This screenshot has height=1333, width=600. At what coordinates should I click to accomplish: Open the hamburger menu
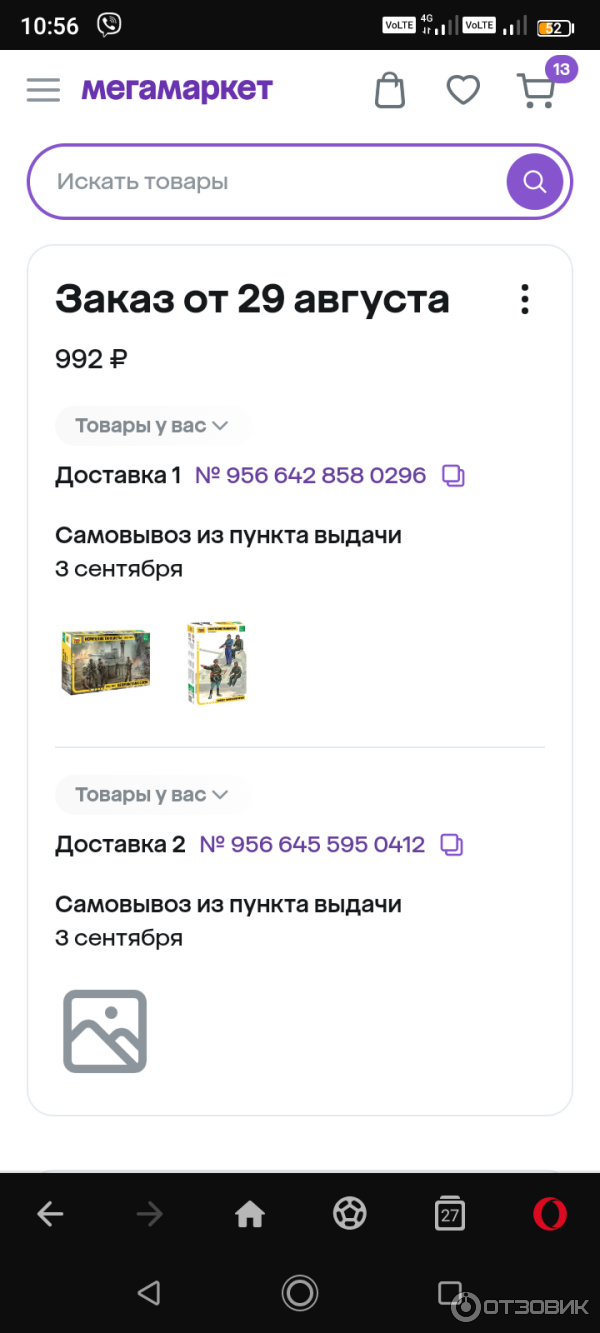tap(43, 90)
